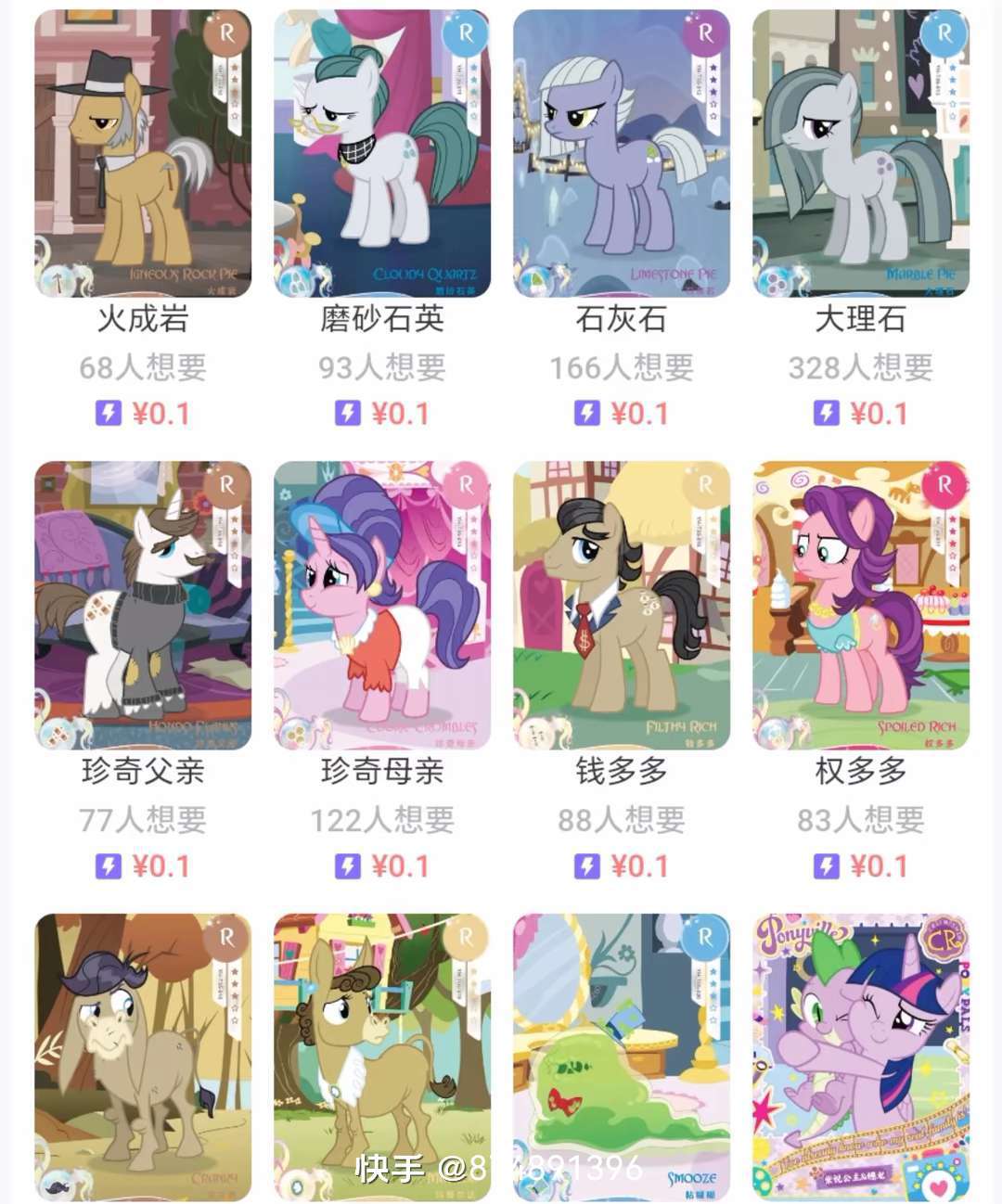View the 钱多多 card listing
Image resolution: width=1002 pixels, height=1204 pixels.
point(622,606)
